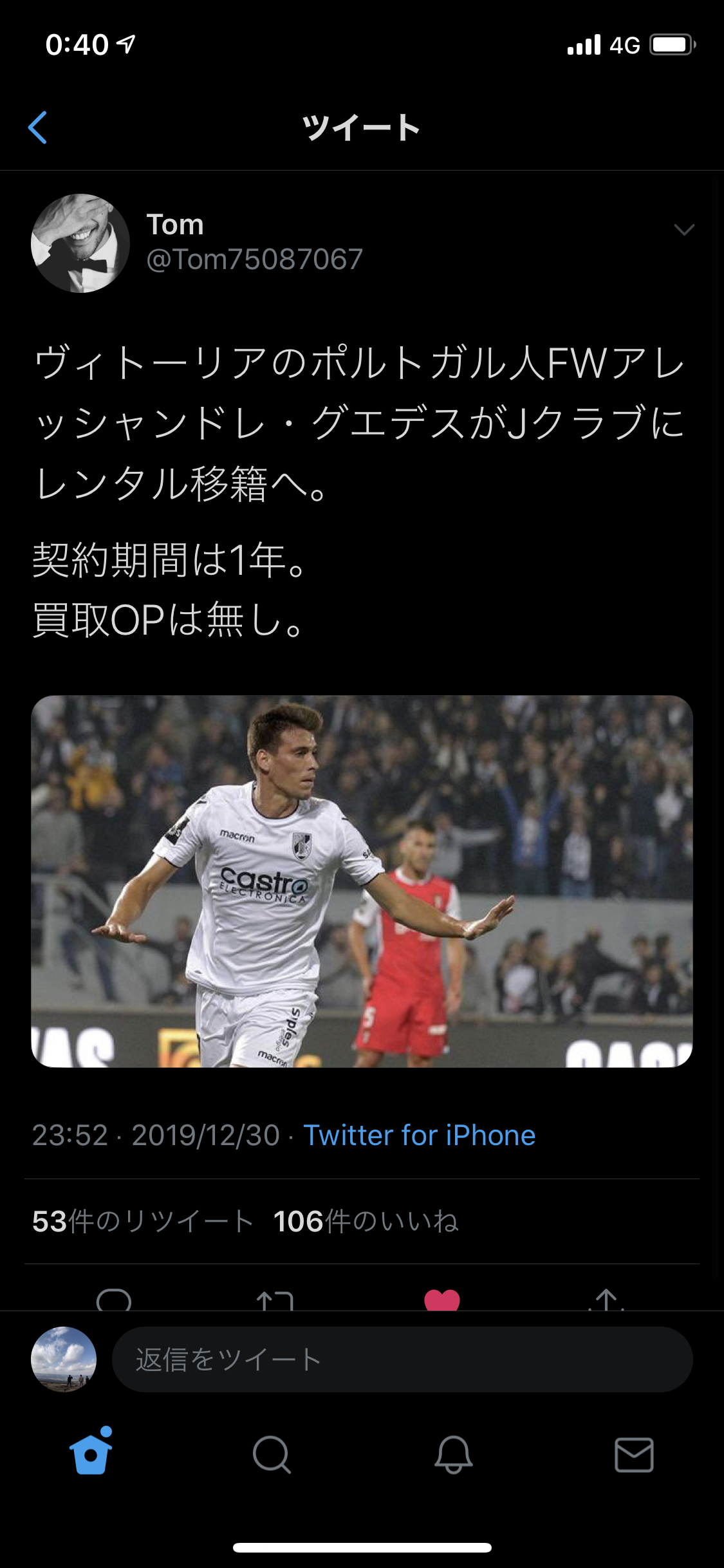Screen dimensions: 724x1568
Task: Reply to this tweet icon
Action: 114,1300
